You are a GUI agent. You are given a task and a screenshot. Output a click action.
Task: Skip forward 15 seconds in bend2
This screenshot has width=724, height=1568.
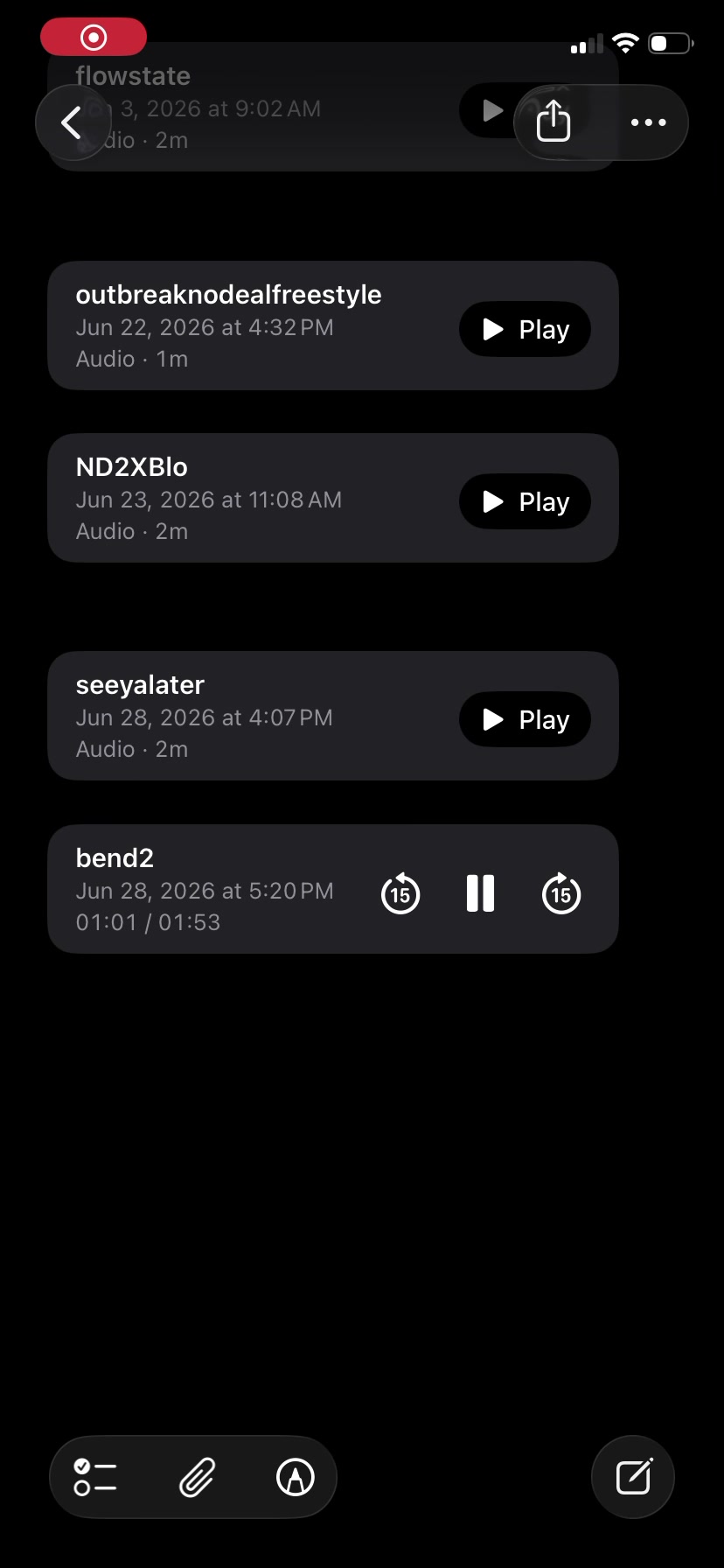pos(560,893)
